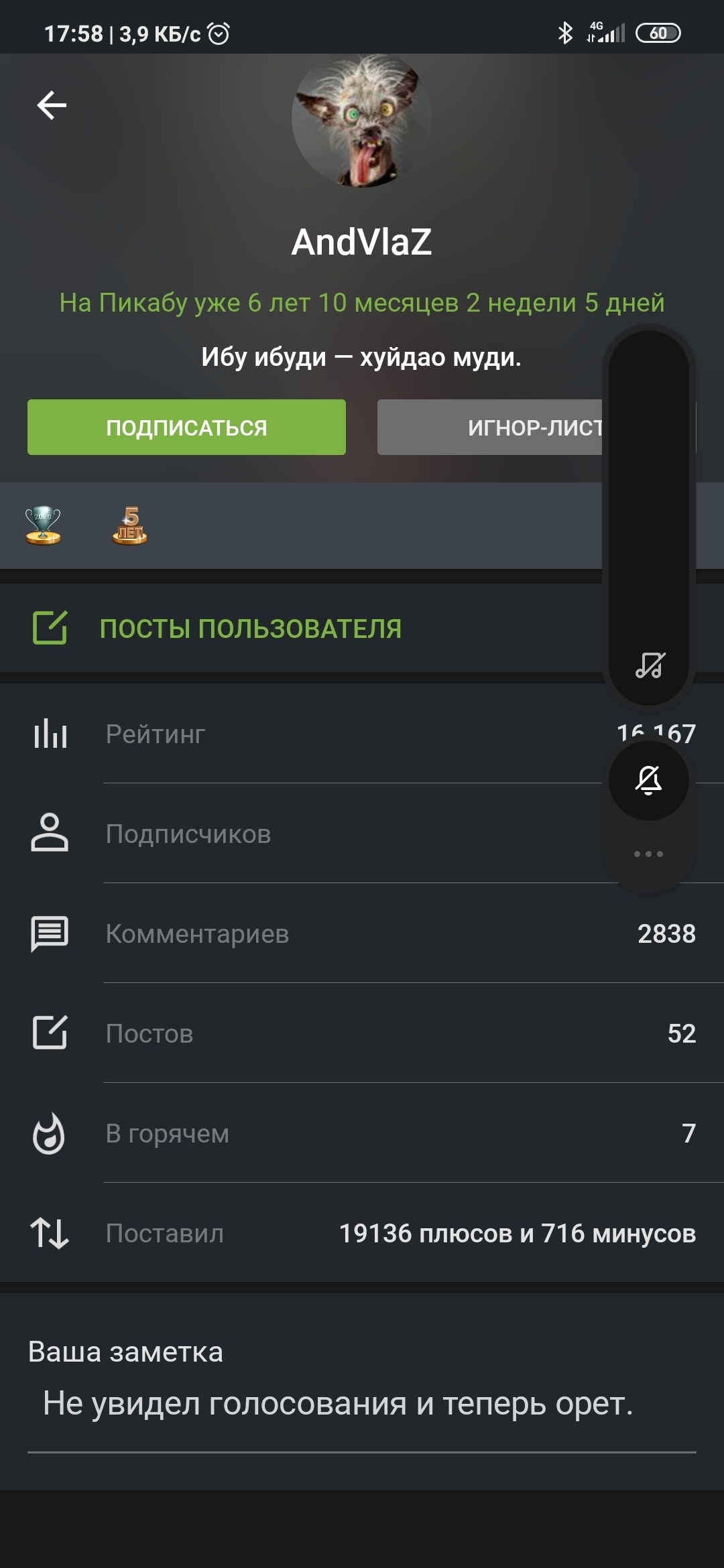Screen dimensions: 724x1568
Task: Go back with the arrow icon
Action: [x=52, y=105]
